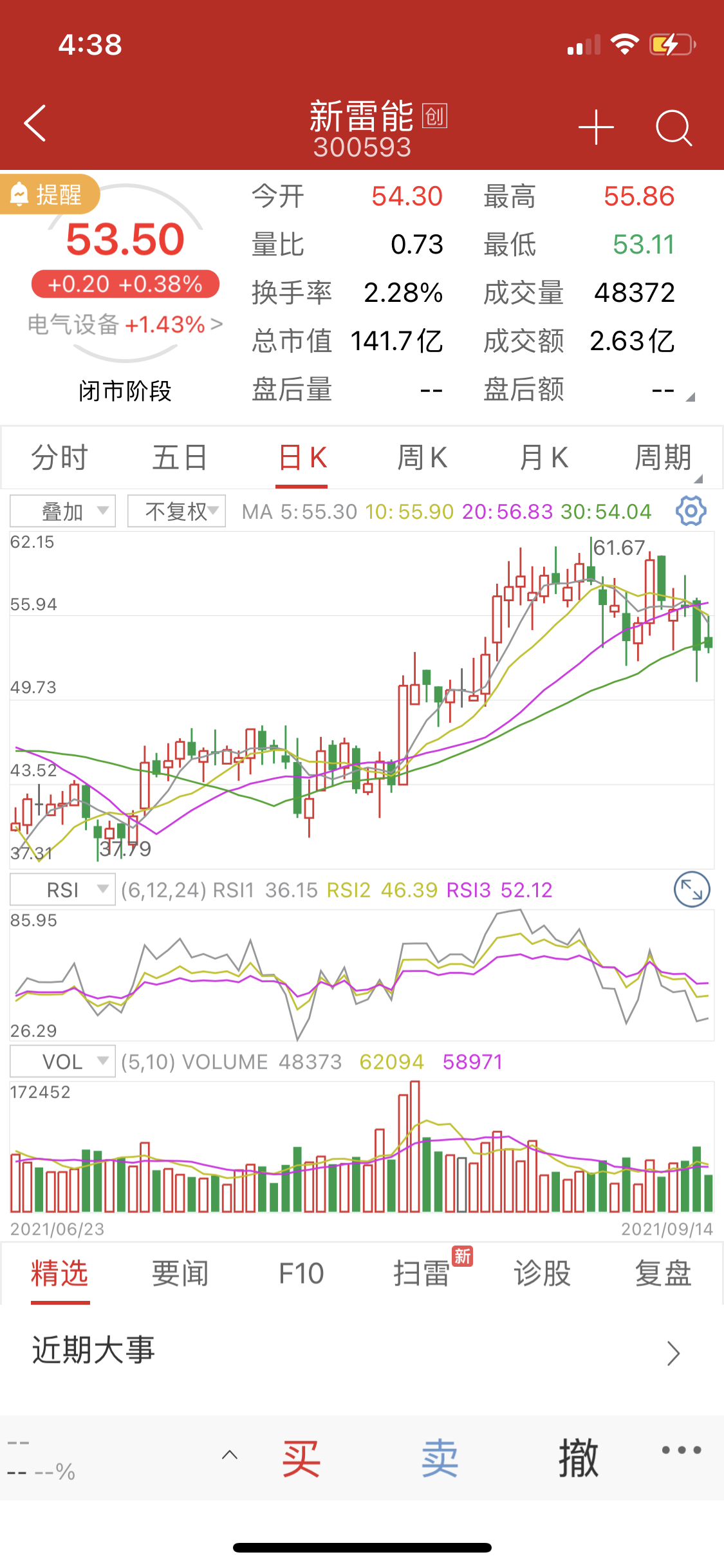
Task: Add stock to watchlist with plus icon
Action: tap(596, 127)
